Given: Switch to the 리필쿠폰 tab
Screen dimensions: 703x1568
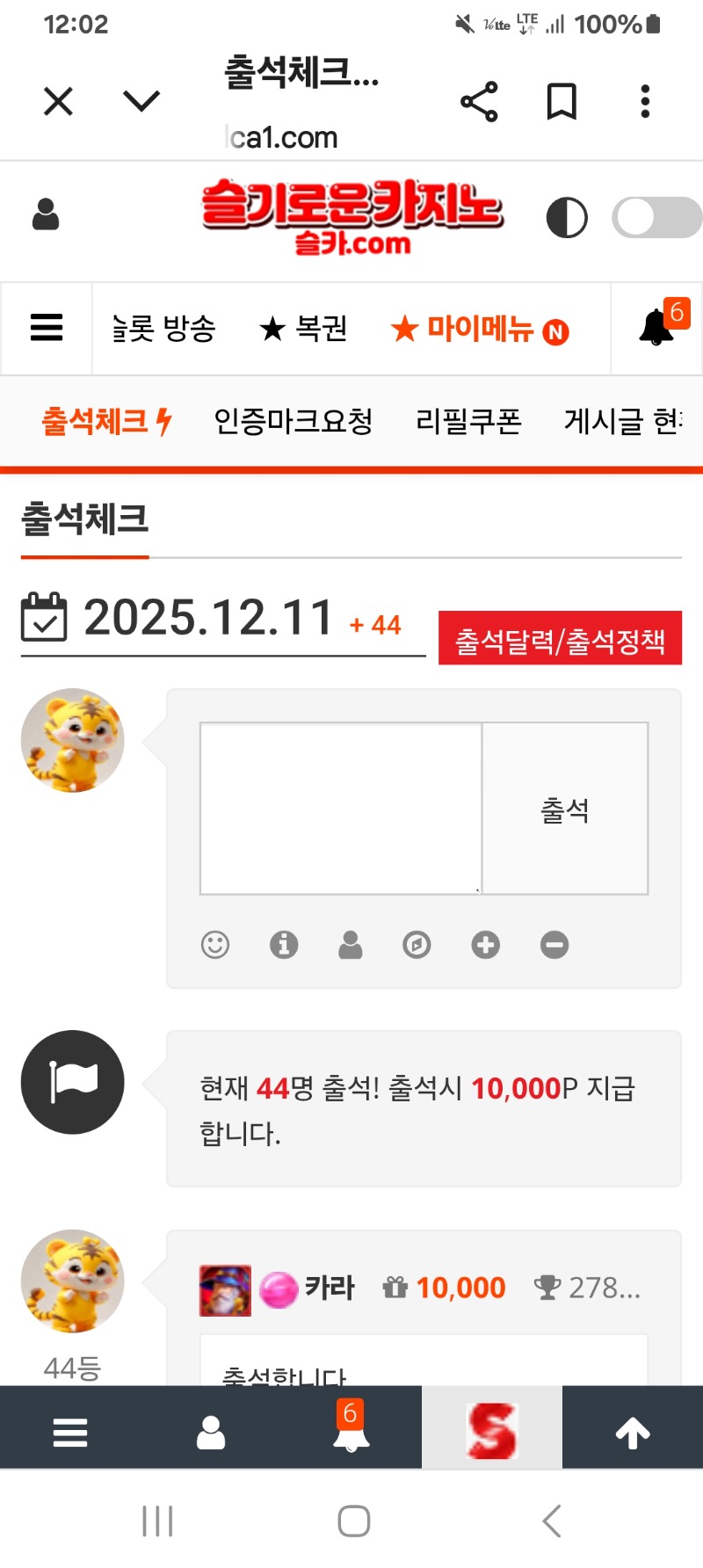Looking at the screenshot, I should 468,422.
